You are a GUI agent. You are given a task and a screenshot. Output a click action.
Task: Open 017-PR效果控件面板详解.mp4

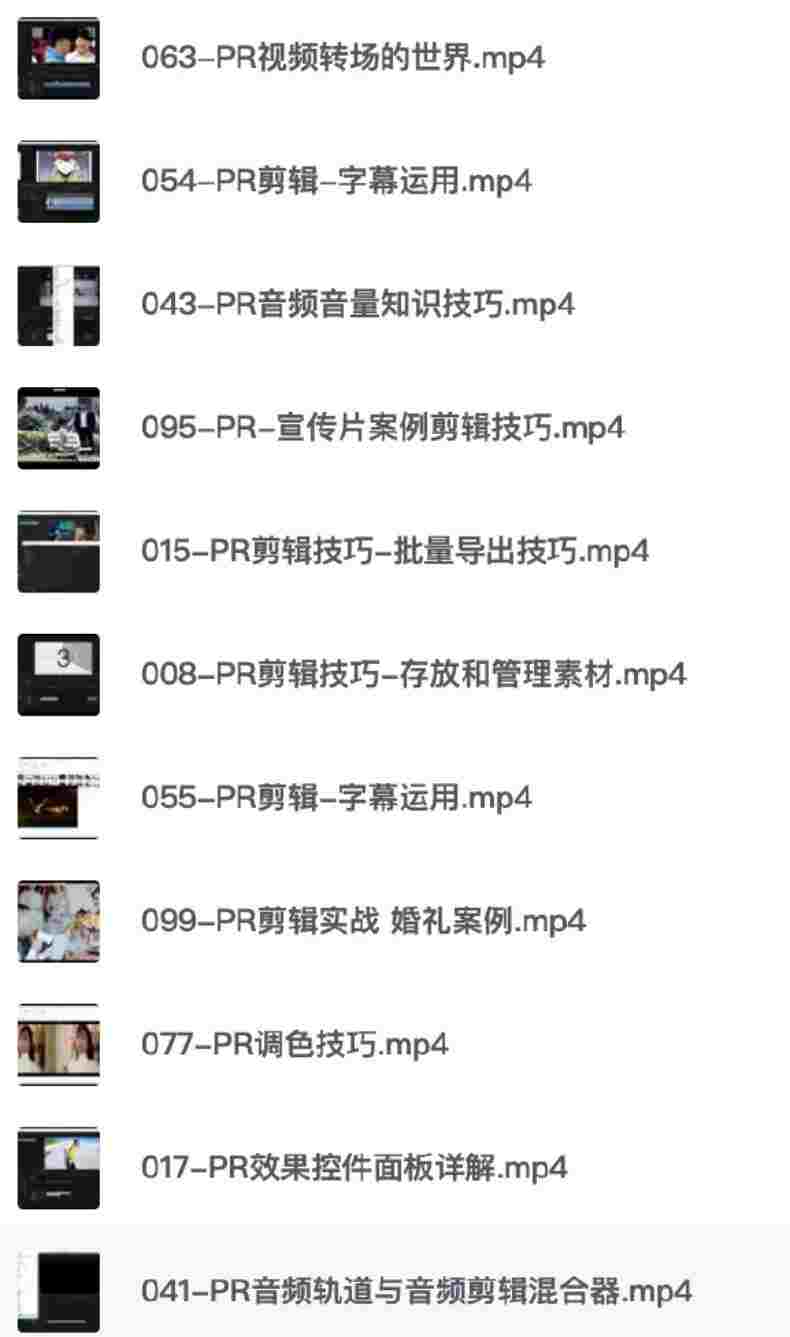pyautogui.click(x=354, y=1167)
